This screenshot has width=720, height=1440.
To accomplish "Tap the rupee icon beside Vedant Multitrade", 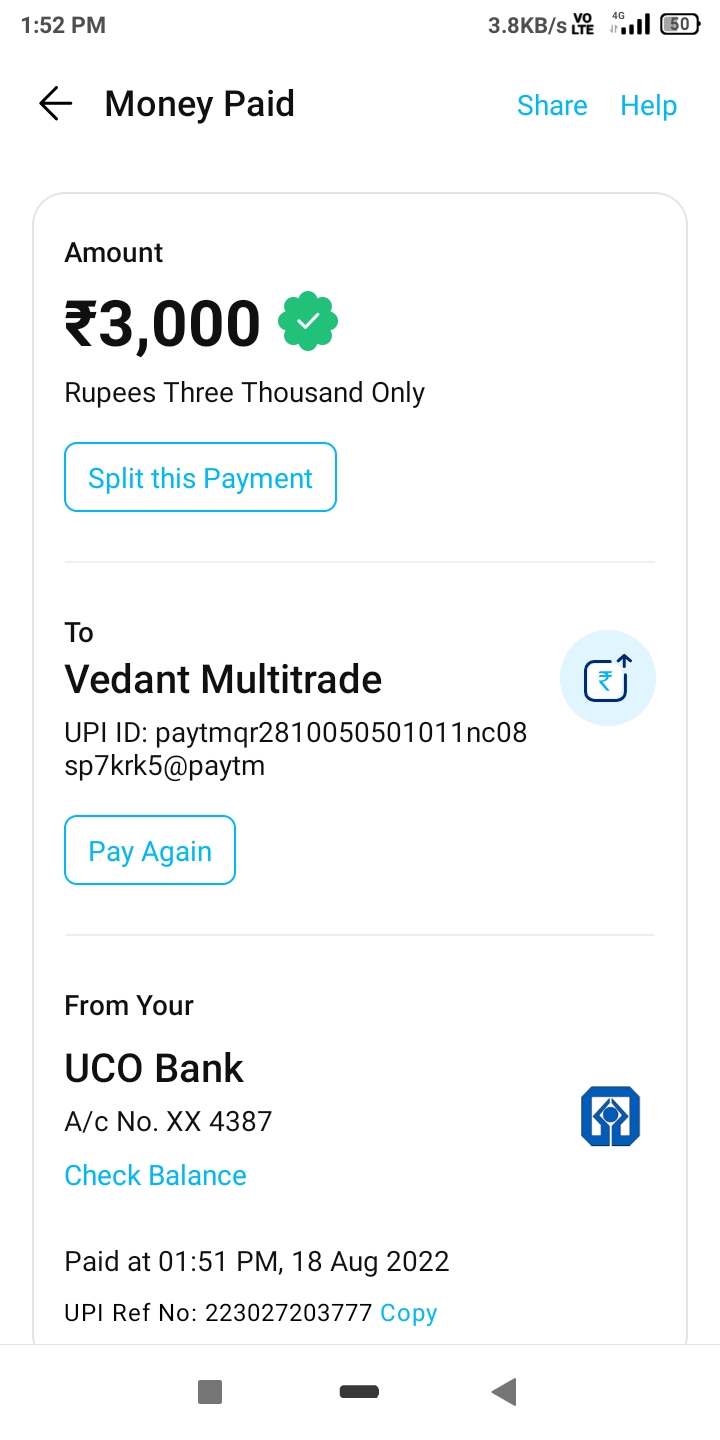I will click(x=607, y=679).
